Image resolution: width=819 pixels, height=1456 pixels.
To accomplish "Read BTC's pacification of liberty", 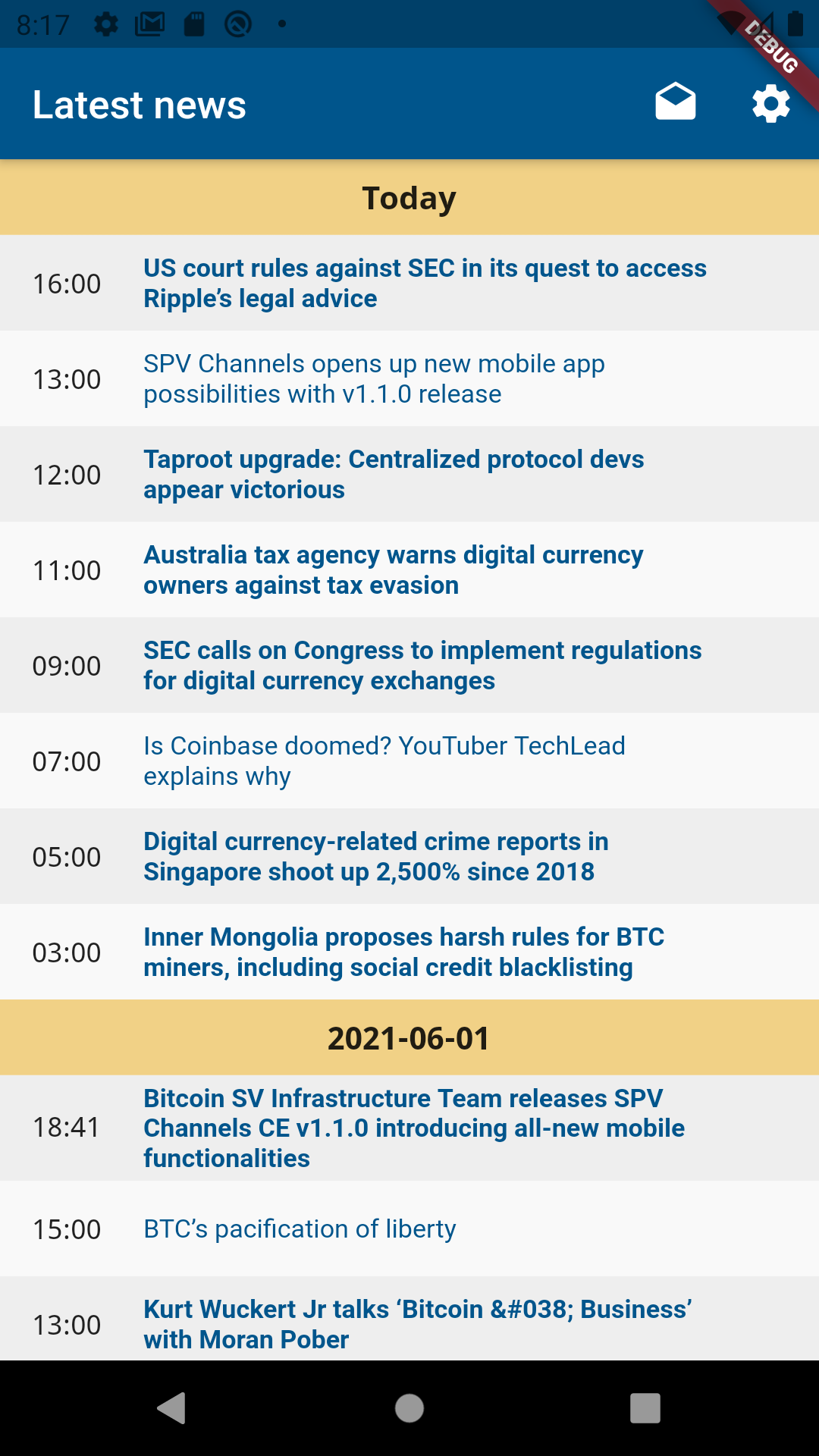I will [x=409, y=1228].
